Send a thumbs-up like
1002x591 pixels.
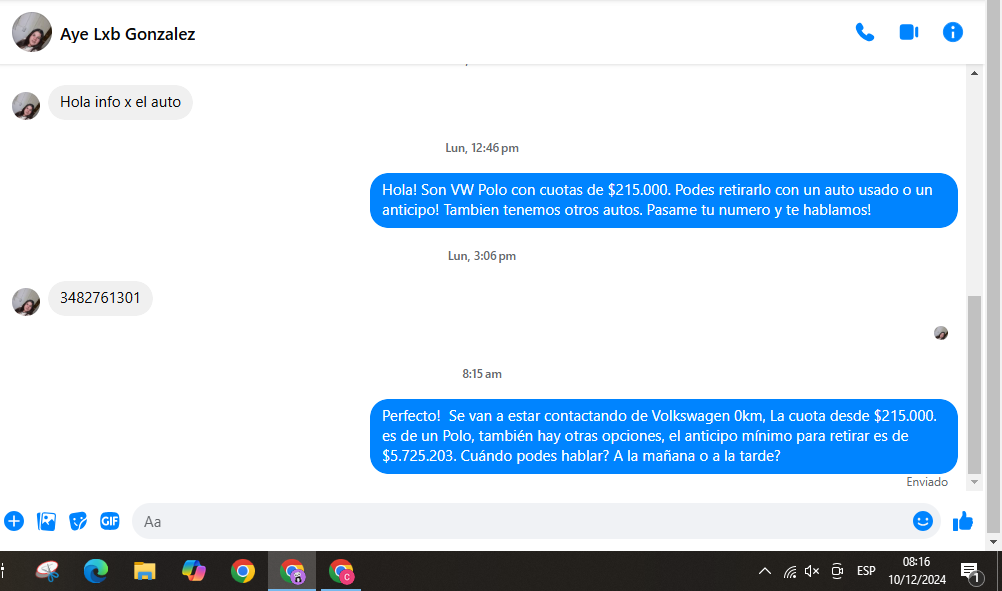[x=963, y=521]
